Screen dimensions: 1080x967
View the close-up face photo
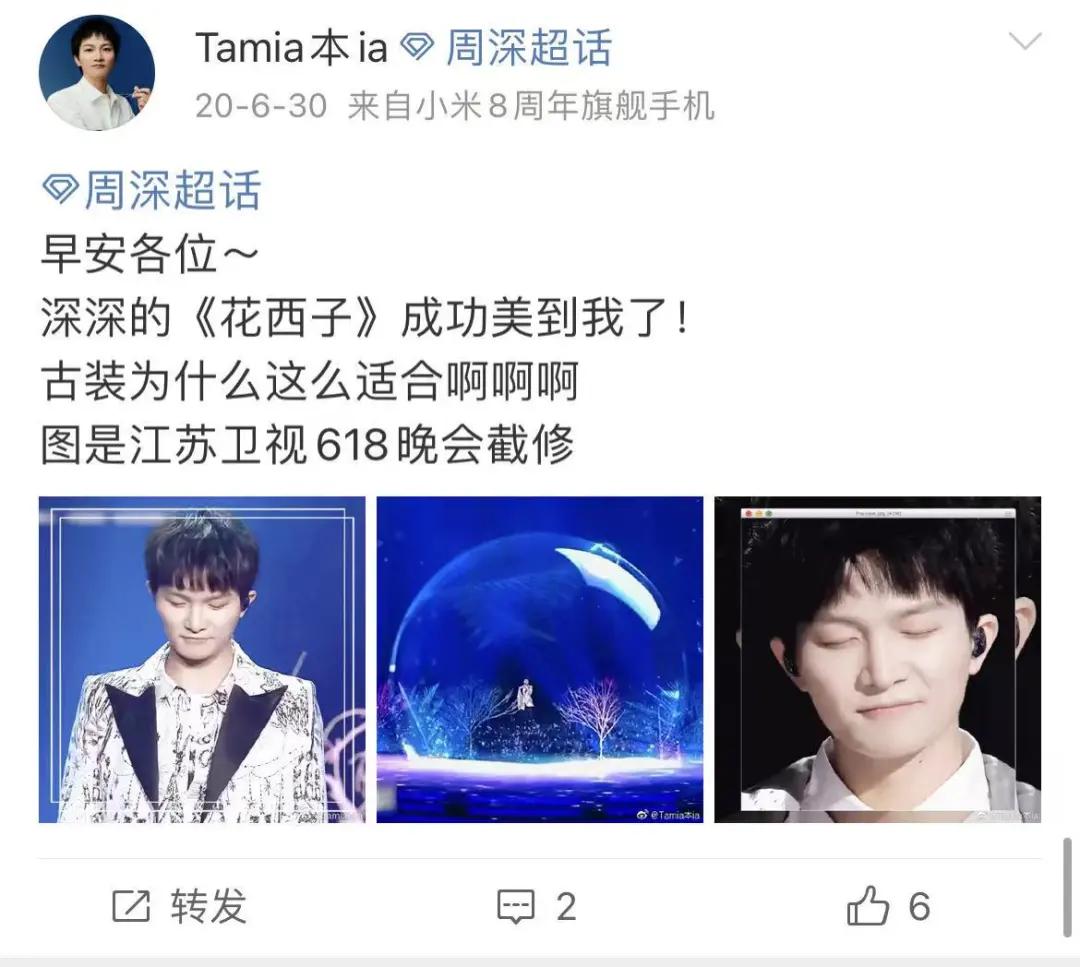877,660
